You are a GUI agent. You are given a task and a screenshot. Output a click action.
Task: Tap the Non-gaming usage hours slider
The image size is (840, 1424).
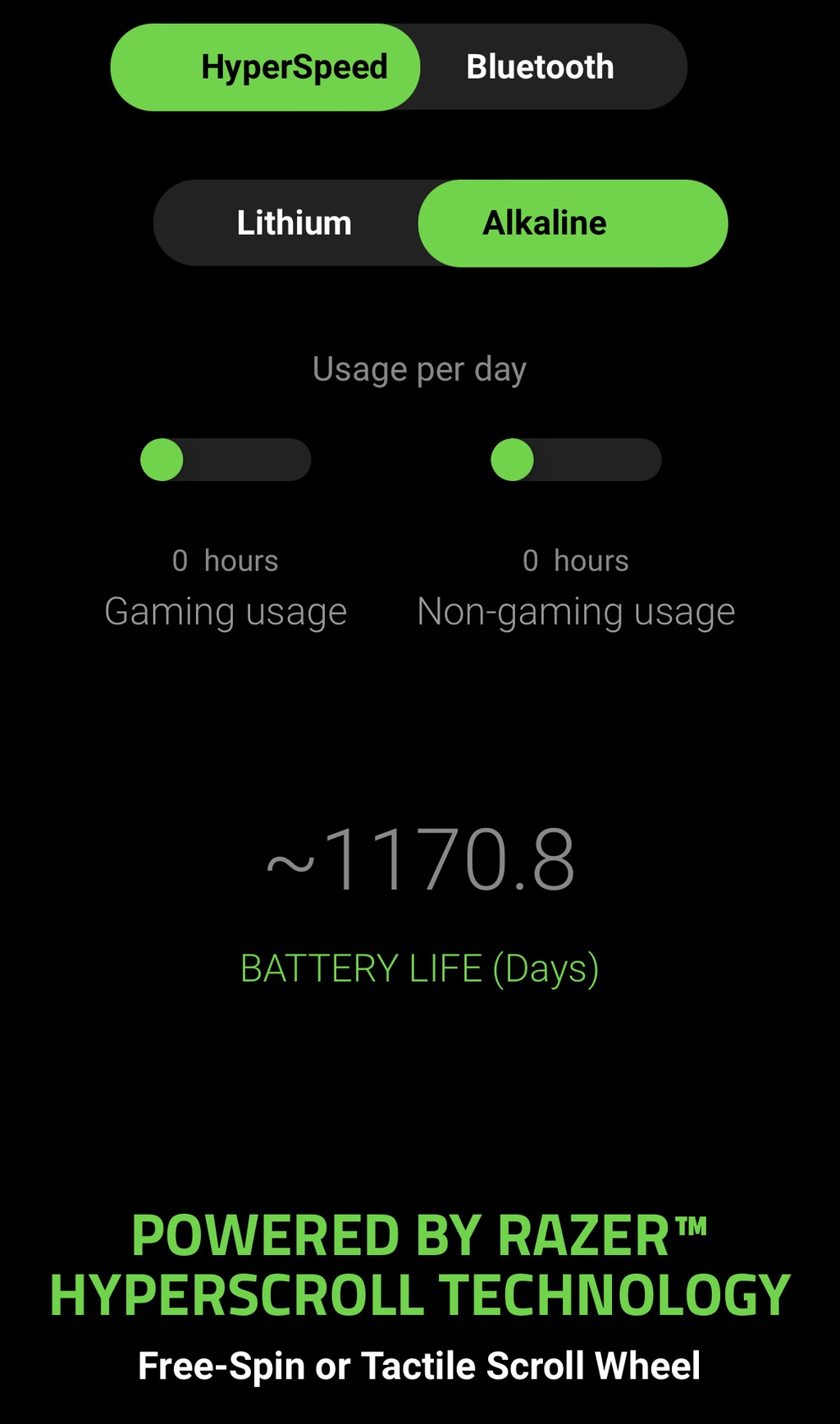click(576, 460)
